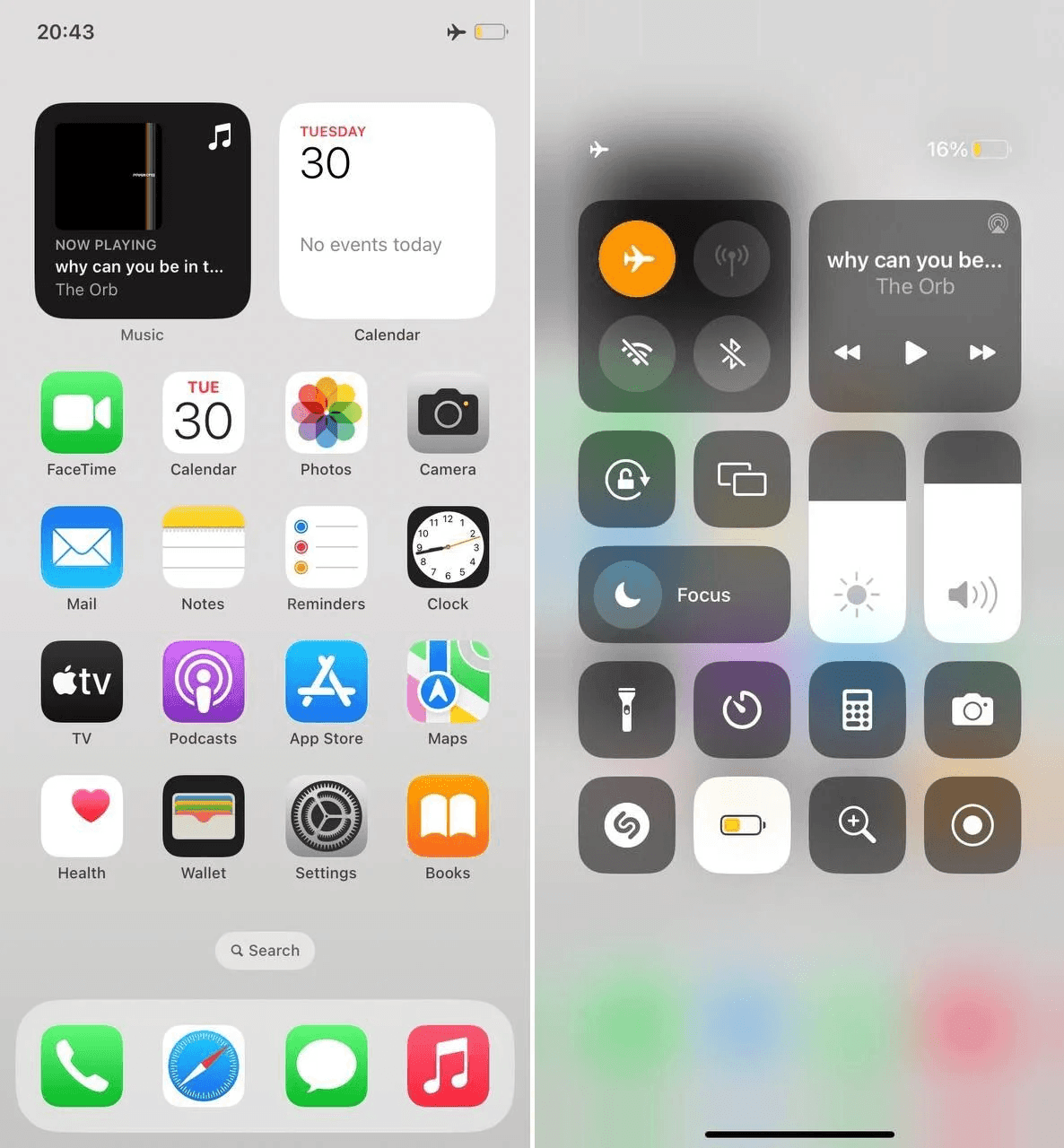This screenshot has width=1064, height=1148.
Task: Disable Low Power Mode battery toggle
Action: point(742,825)
